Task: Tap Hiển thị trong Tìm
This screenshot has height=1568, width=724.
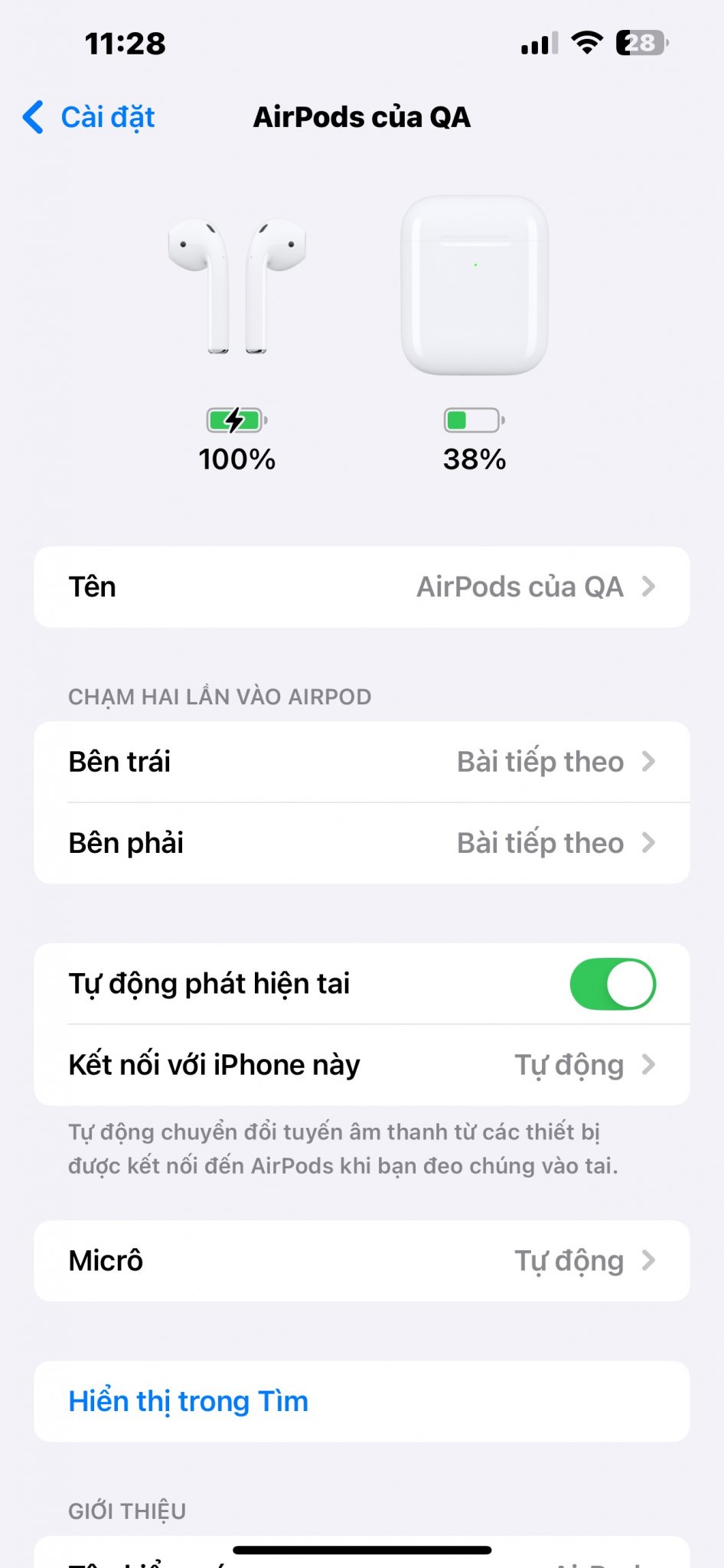Action: pyautogui.click(x=188, y=1401)
